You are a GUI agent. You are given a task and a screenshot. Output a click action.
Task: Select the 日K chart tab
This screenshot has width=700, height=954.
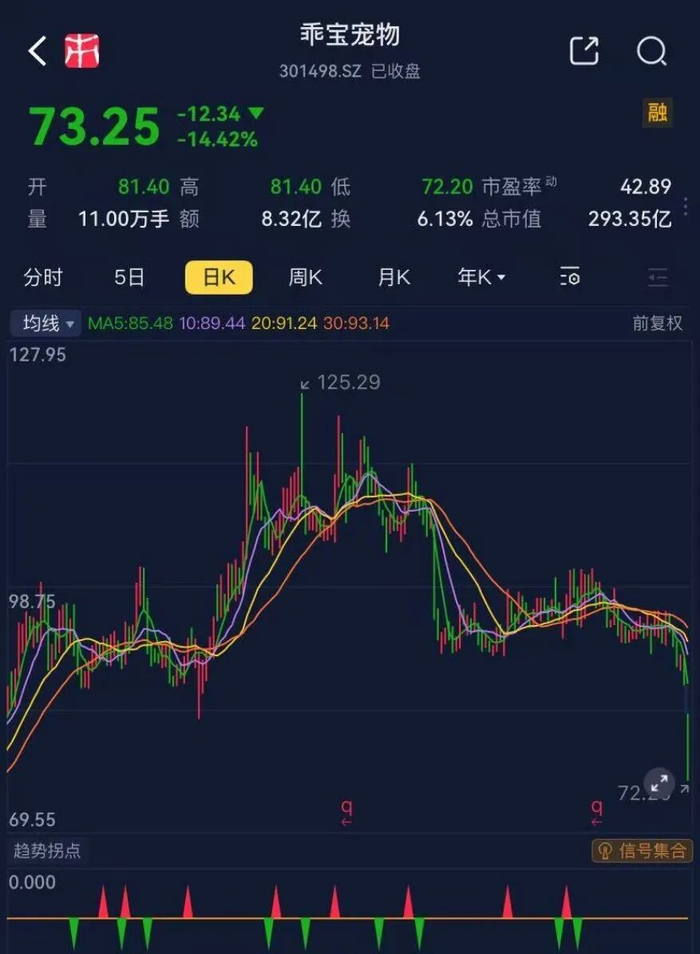219,277
